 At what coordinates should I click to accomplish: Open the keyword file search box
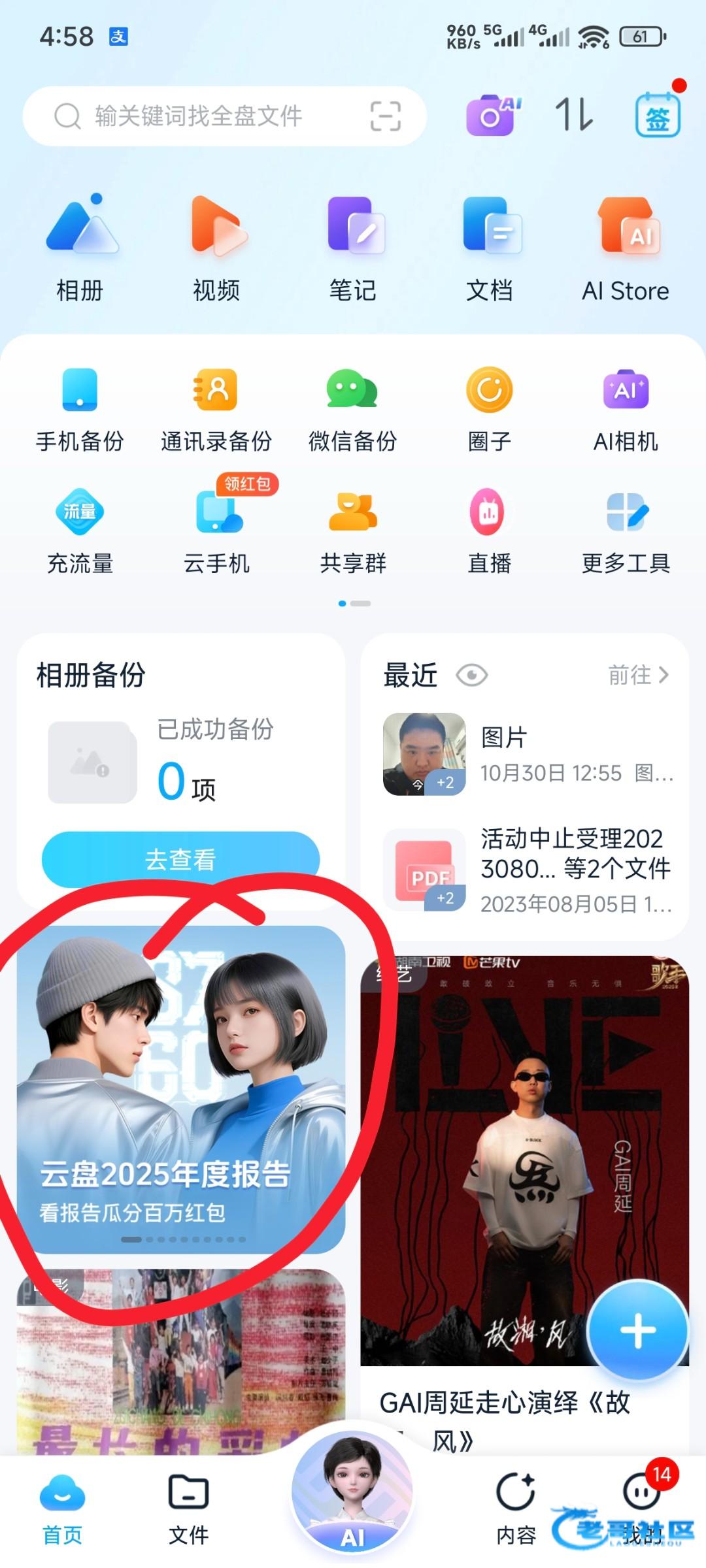click(196, 116)
